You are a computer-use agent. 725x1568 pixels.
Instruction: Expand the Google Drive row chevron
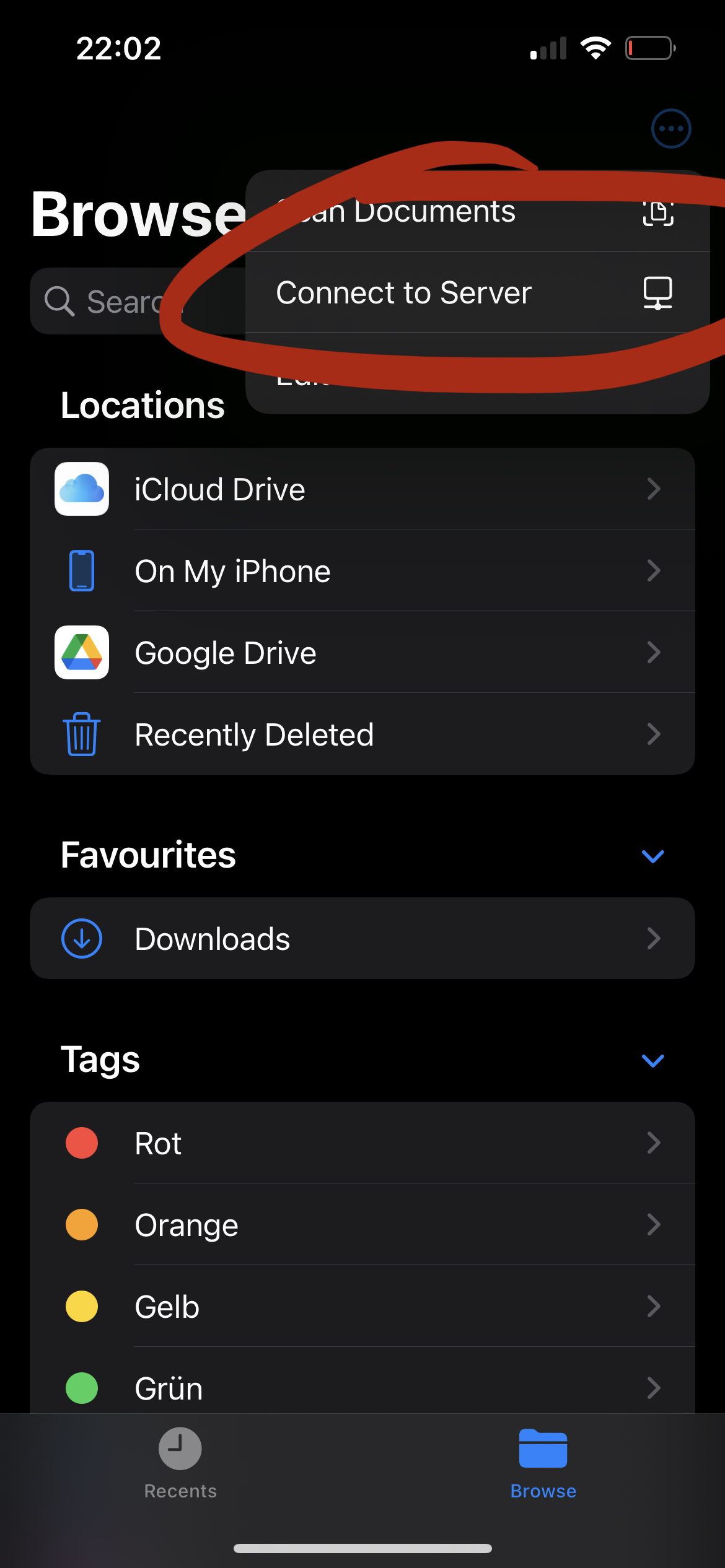[x=654, y=652]
